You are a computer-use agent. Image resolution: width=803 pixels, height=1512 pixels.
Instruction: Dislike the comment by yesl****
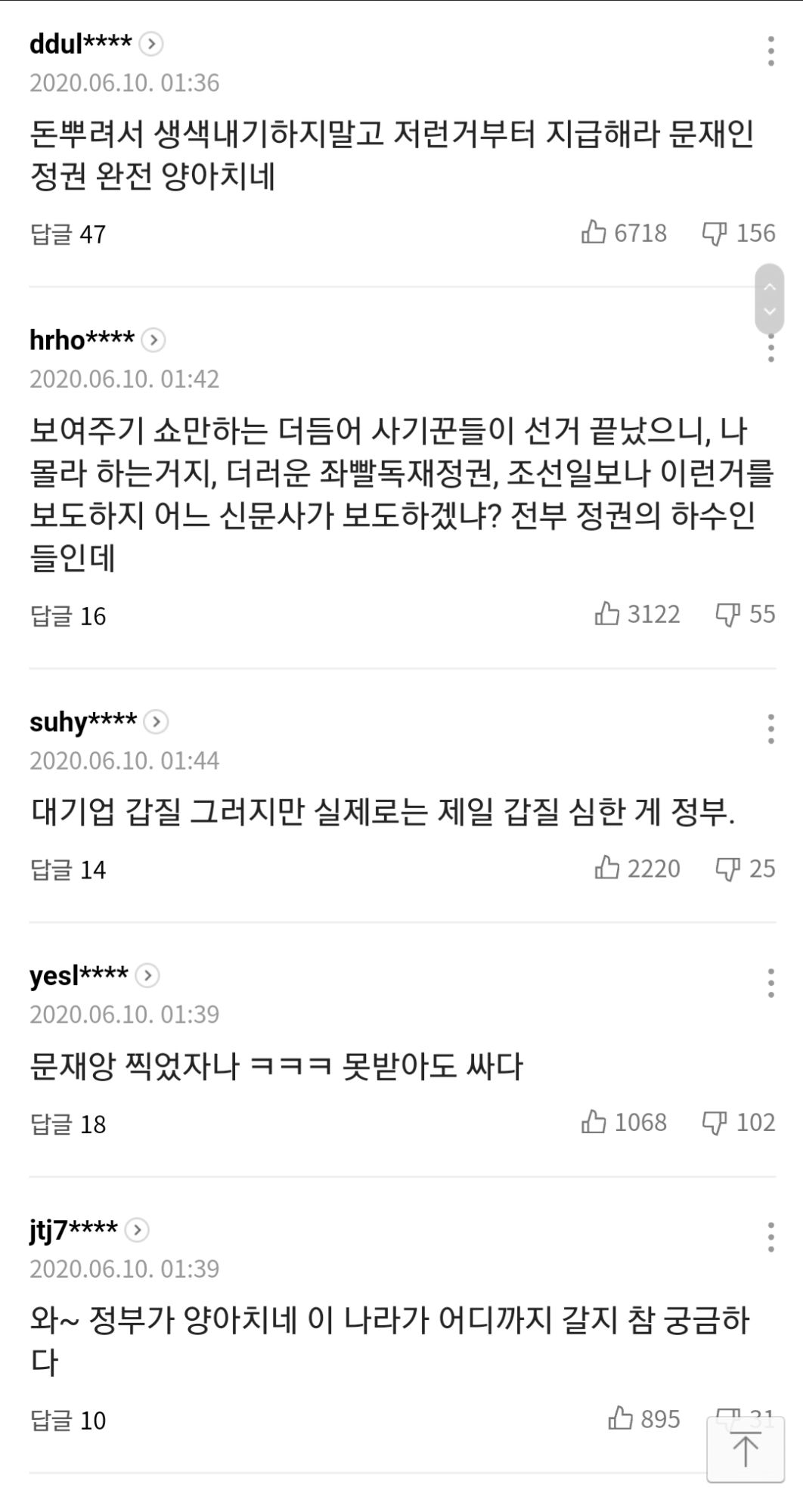pos(739,1122)
